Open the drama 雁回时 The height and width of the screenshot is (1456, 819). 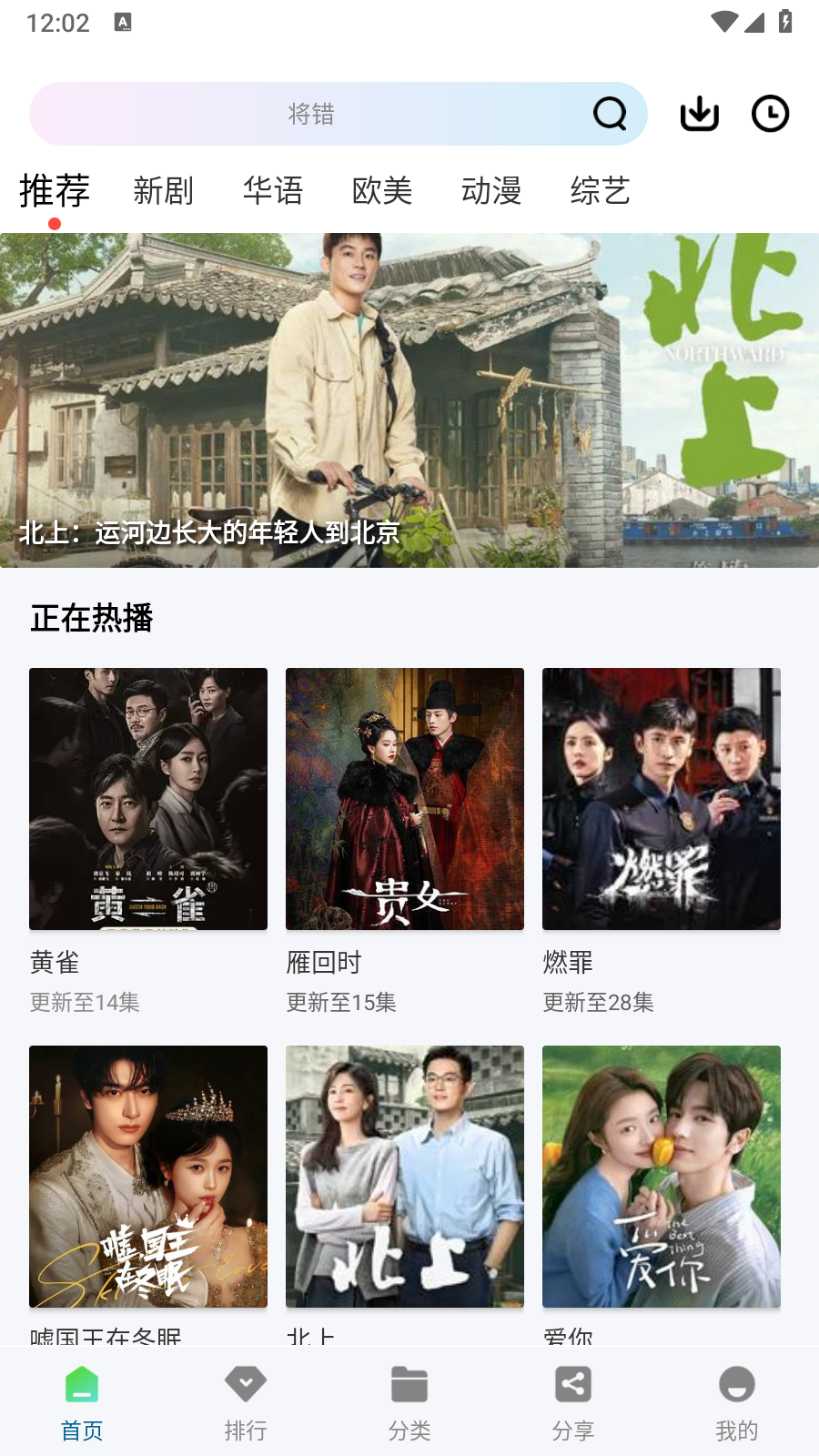click(405, 799)
